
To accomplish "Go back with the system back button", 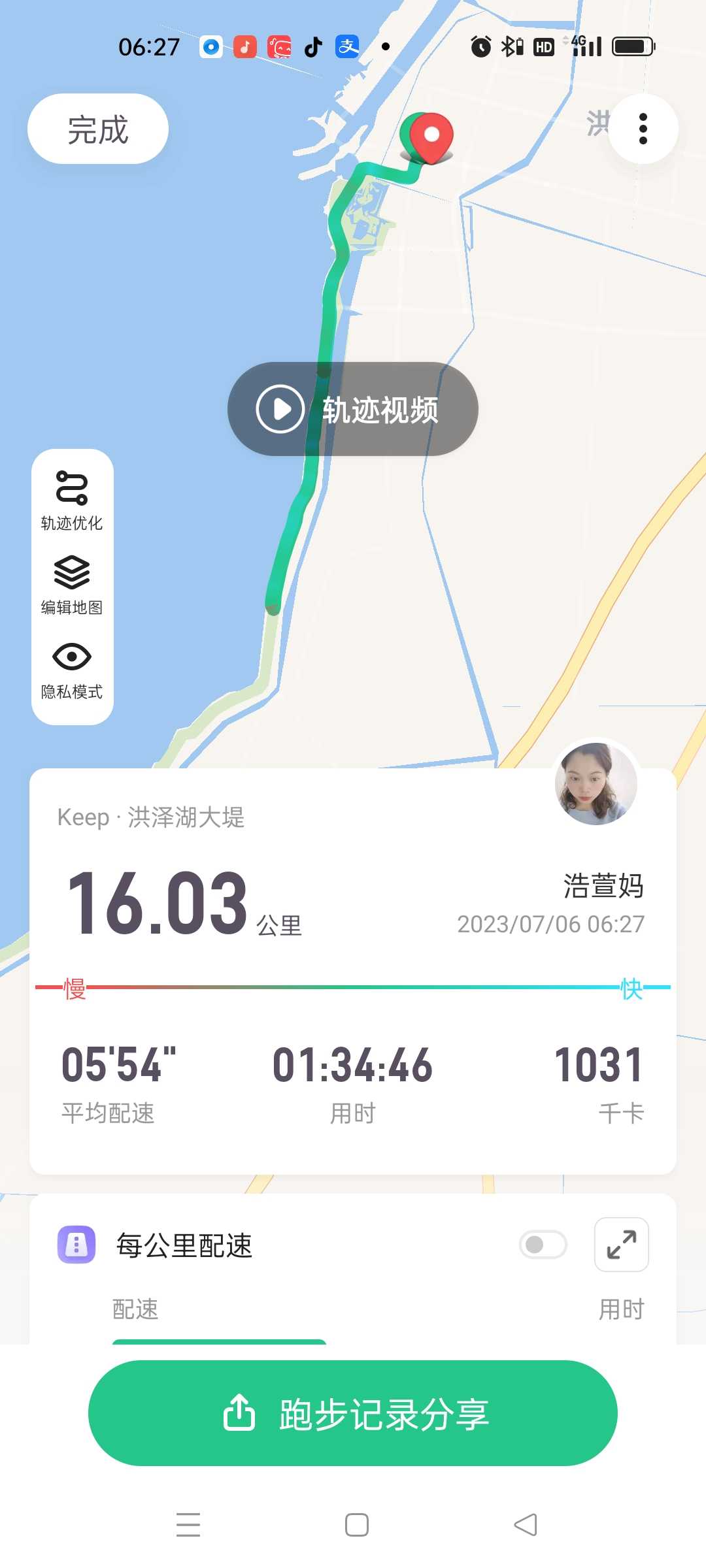I will [526, 1525].
